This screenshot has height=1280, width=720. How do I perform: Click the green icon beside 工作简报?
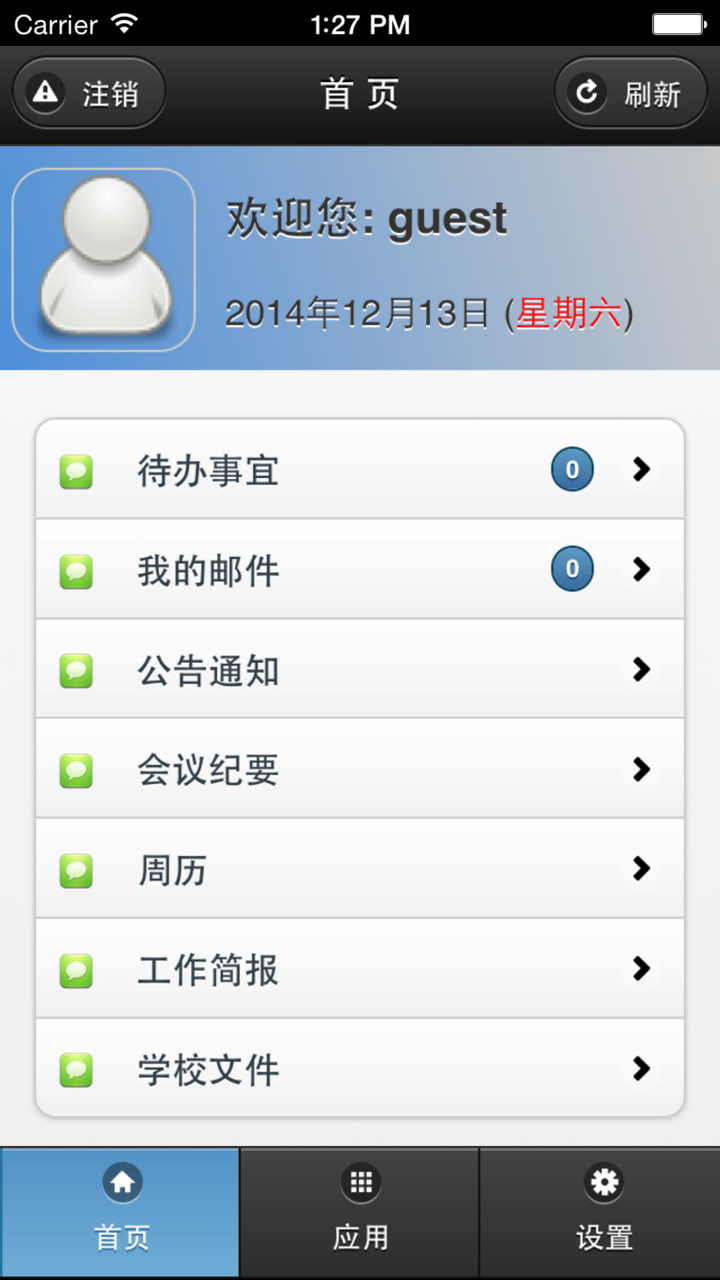click(x=76, y=969)
